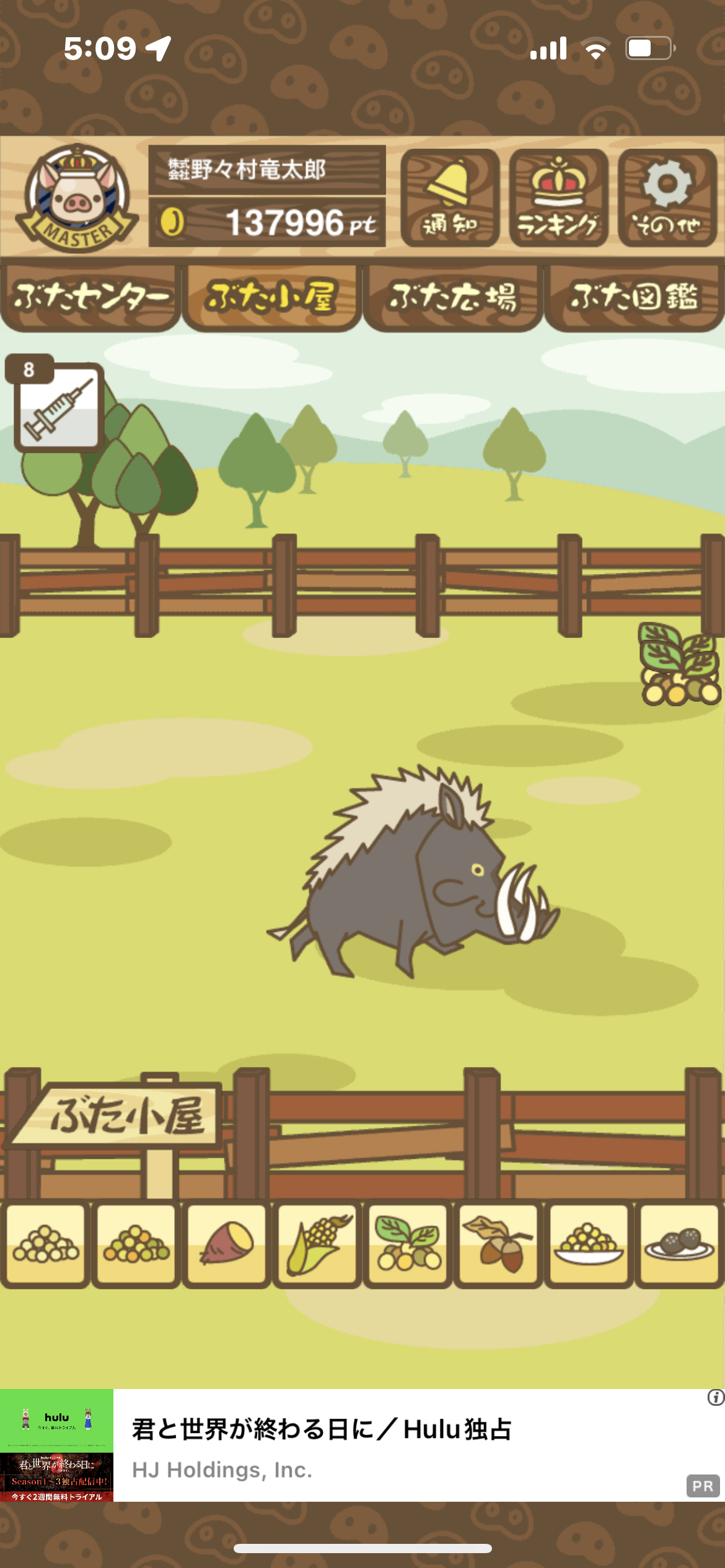Choose the acorn feed
The width and height of the screenshot is (725, 1568).
click(x=498, y=1244)
